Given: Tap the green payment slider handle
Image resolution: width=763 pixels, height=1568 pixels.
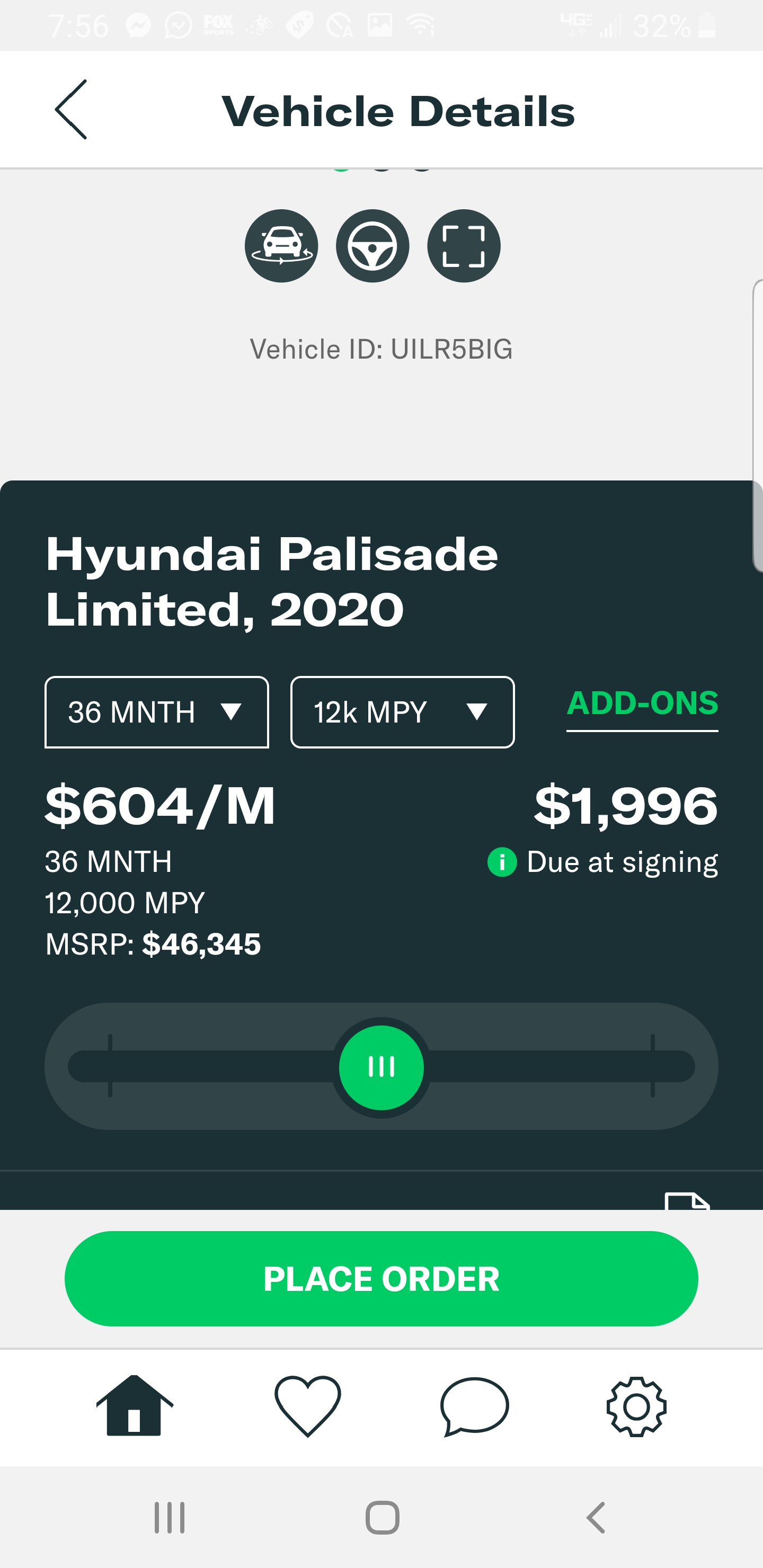Looking at the screenshot, I should [x=381, y=1067].
